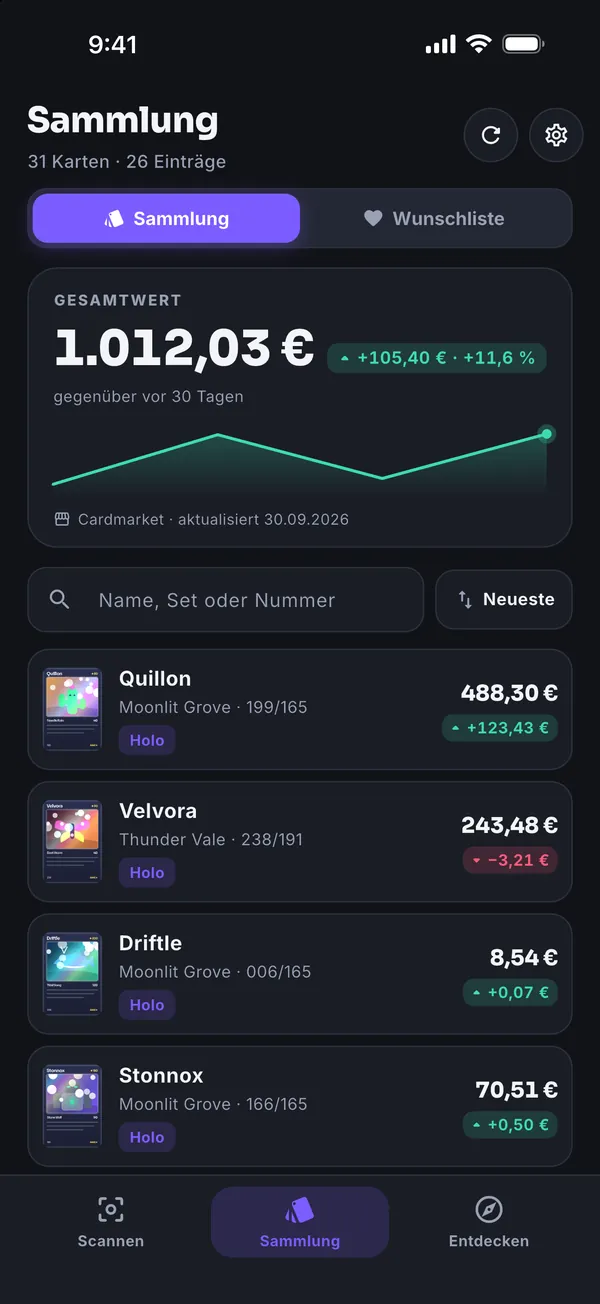Switch to the Wunschliste segment
Viewport: 600px width, 1304px height.
coord(434,218)
